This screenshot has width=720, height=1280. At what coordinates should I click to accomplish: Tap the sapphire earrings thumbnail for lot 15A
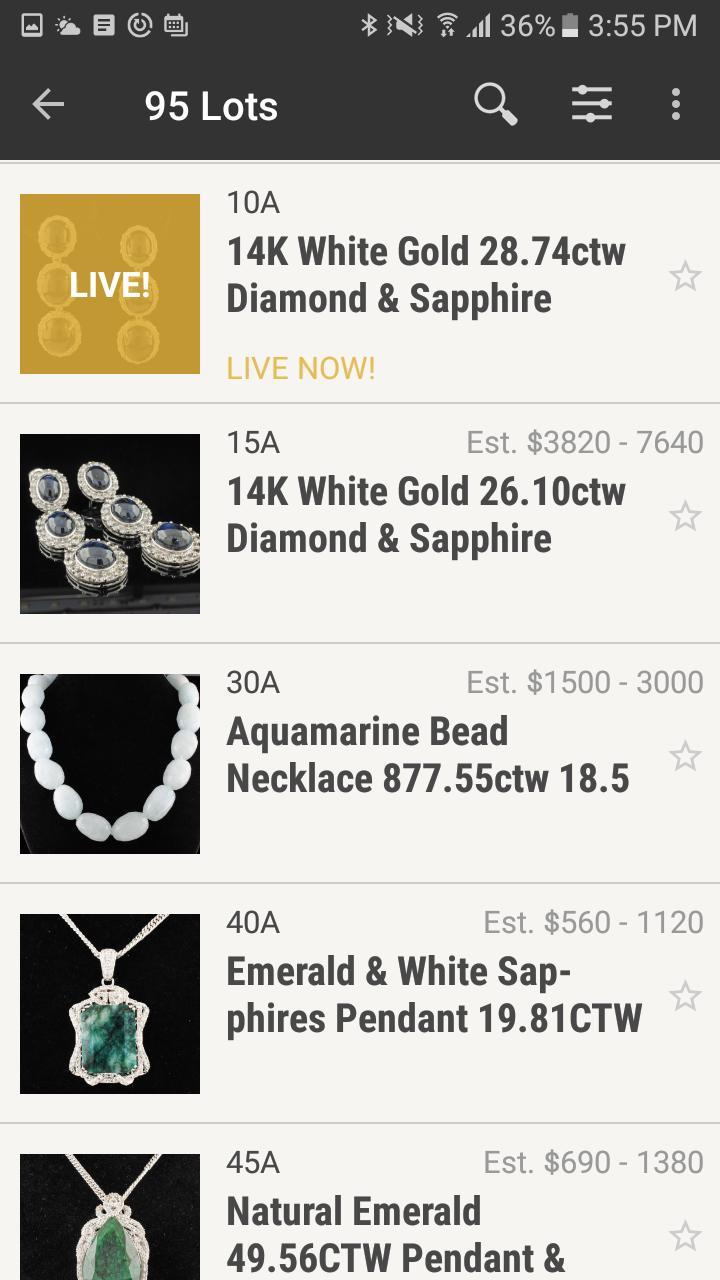pos(109,523)
